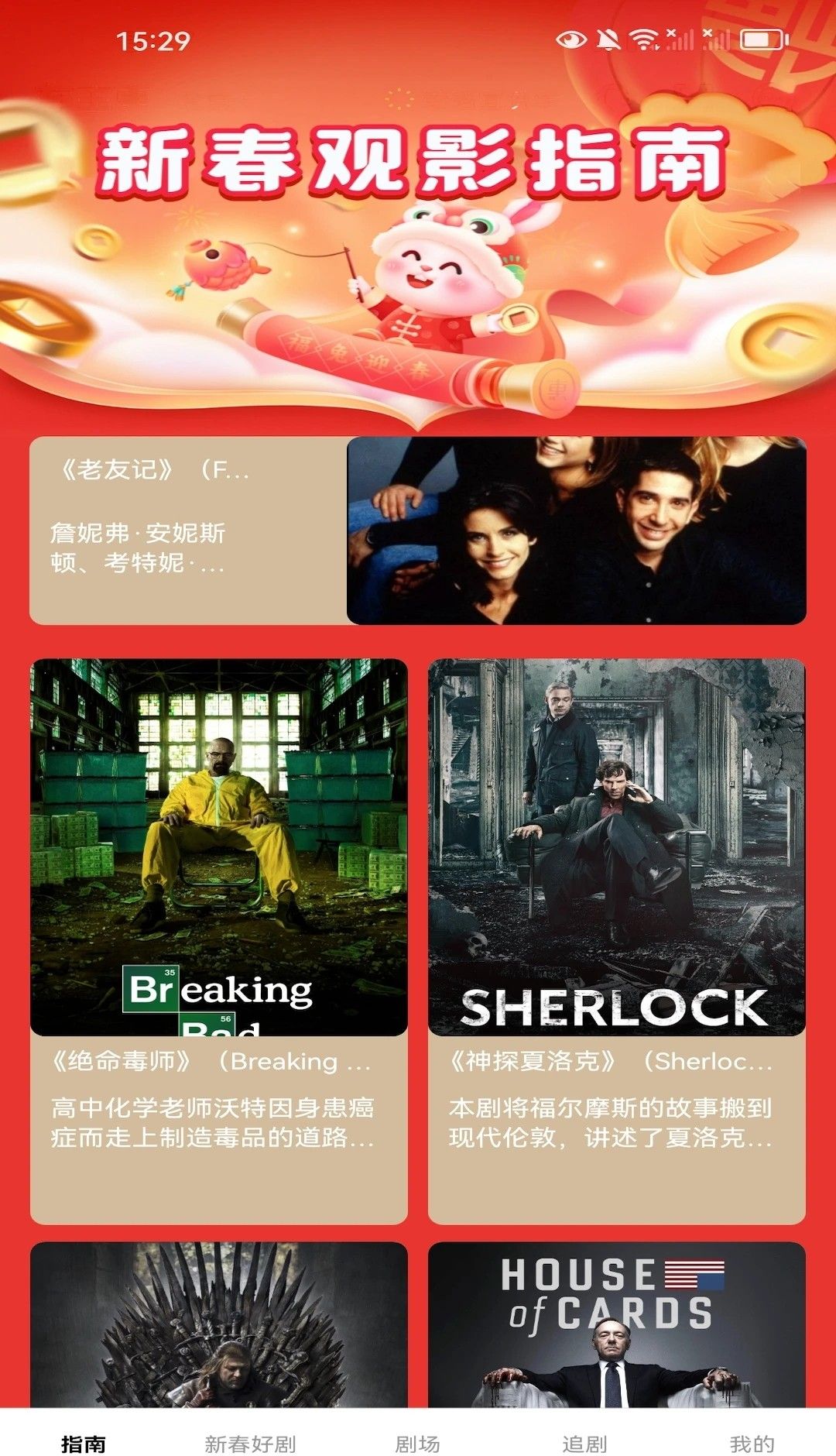Screen dimensions: 836x1456
Task: Open the Wi-Fi status icon
Action: pyautogui.click(x=643, y=37)
